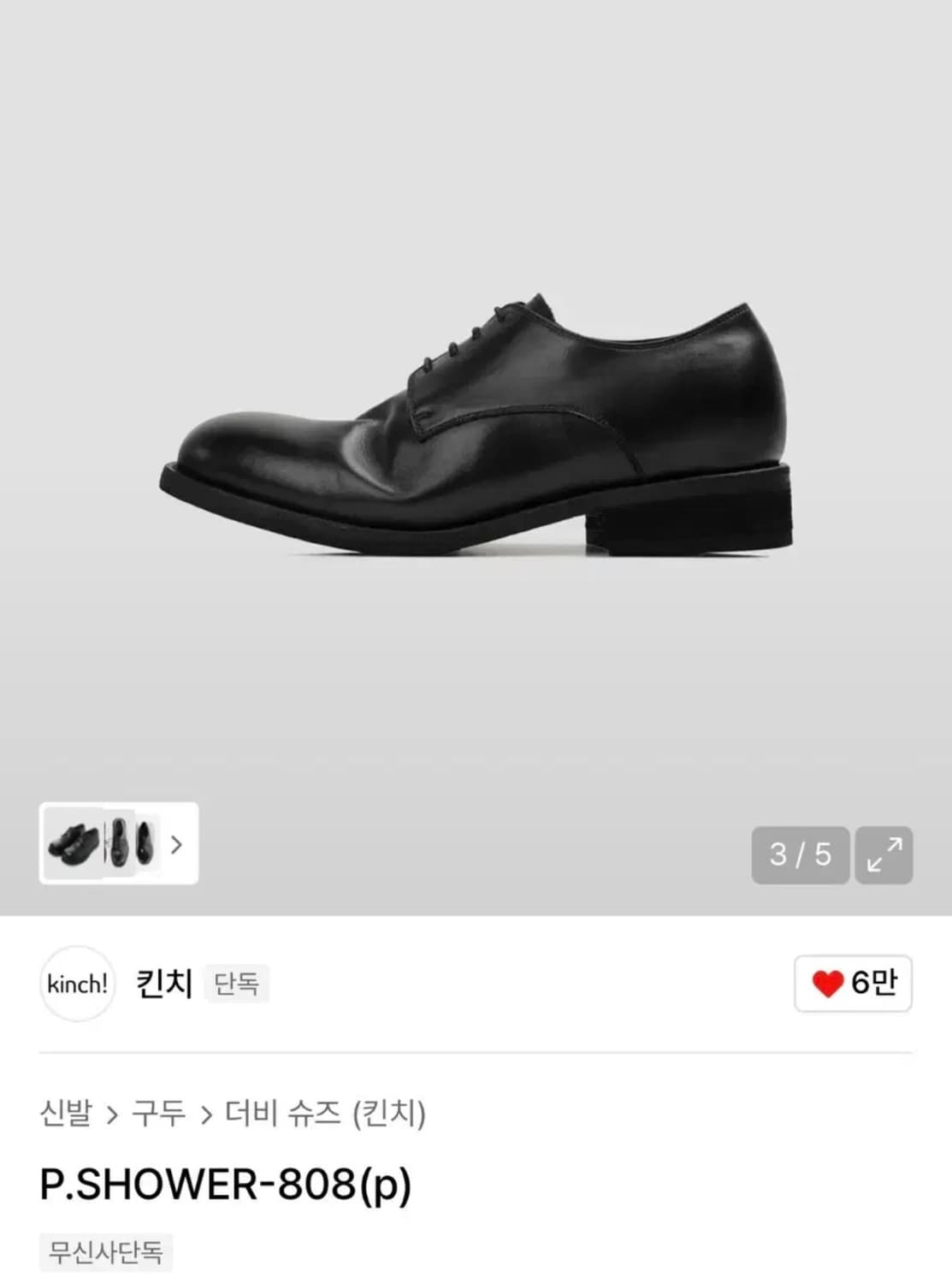Click the circular kinch! brand logo
The image size is (952, 1283).
pyautogui.click(x=78, y=984)
